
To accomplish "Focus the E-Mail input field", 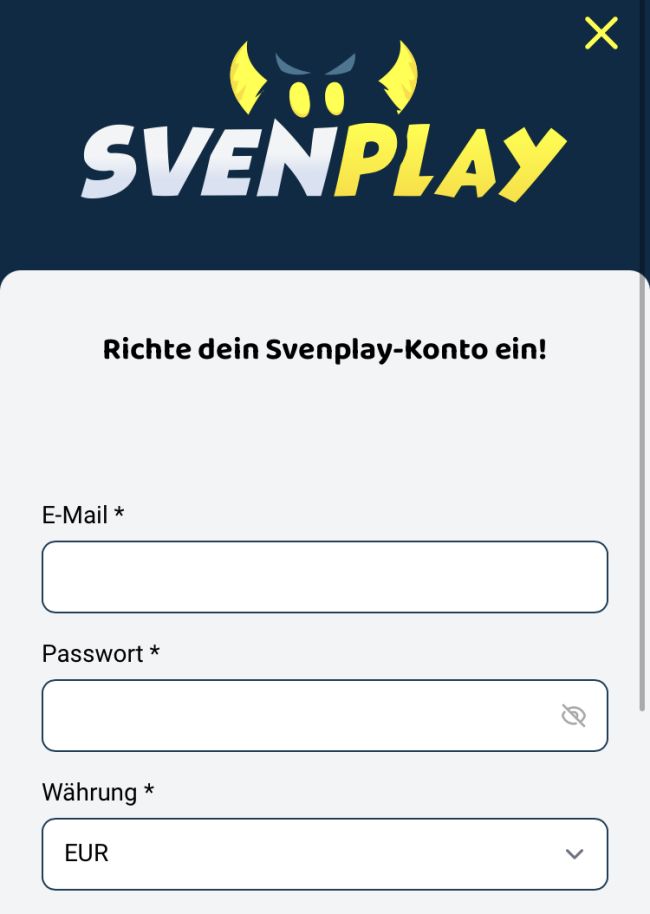I will coord(324,577).
